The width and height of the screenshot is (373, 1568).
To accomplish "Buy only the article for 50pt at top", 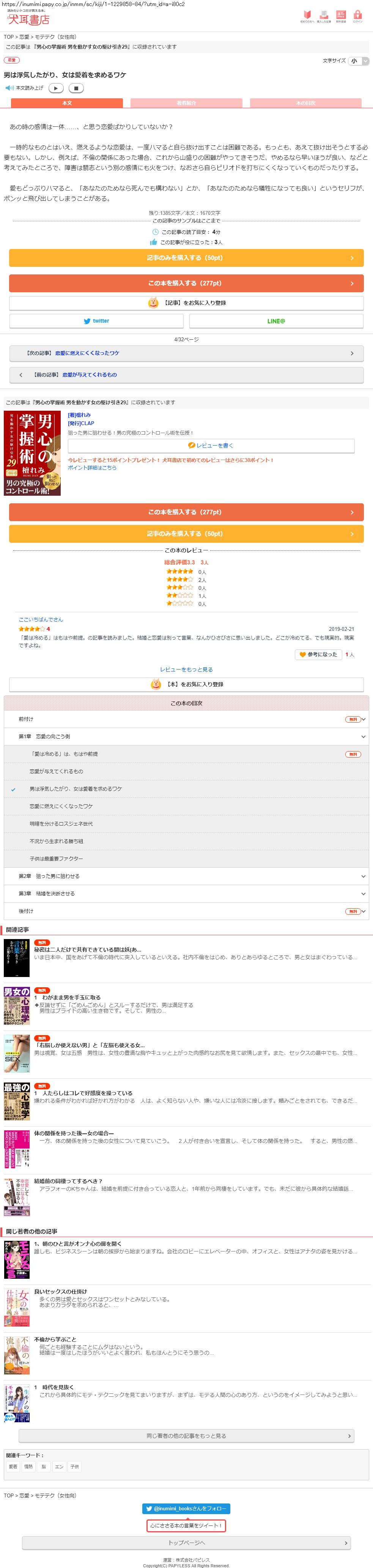I will tap(186, 258).
